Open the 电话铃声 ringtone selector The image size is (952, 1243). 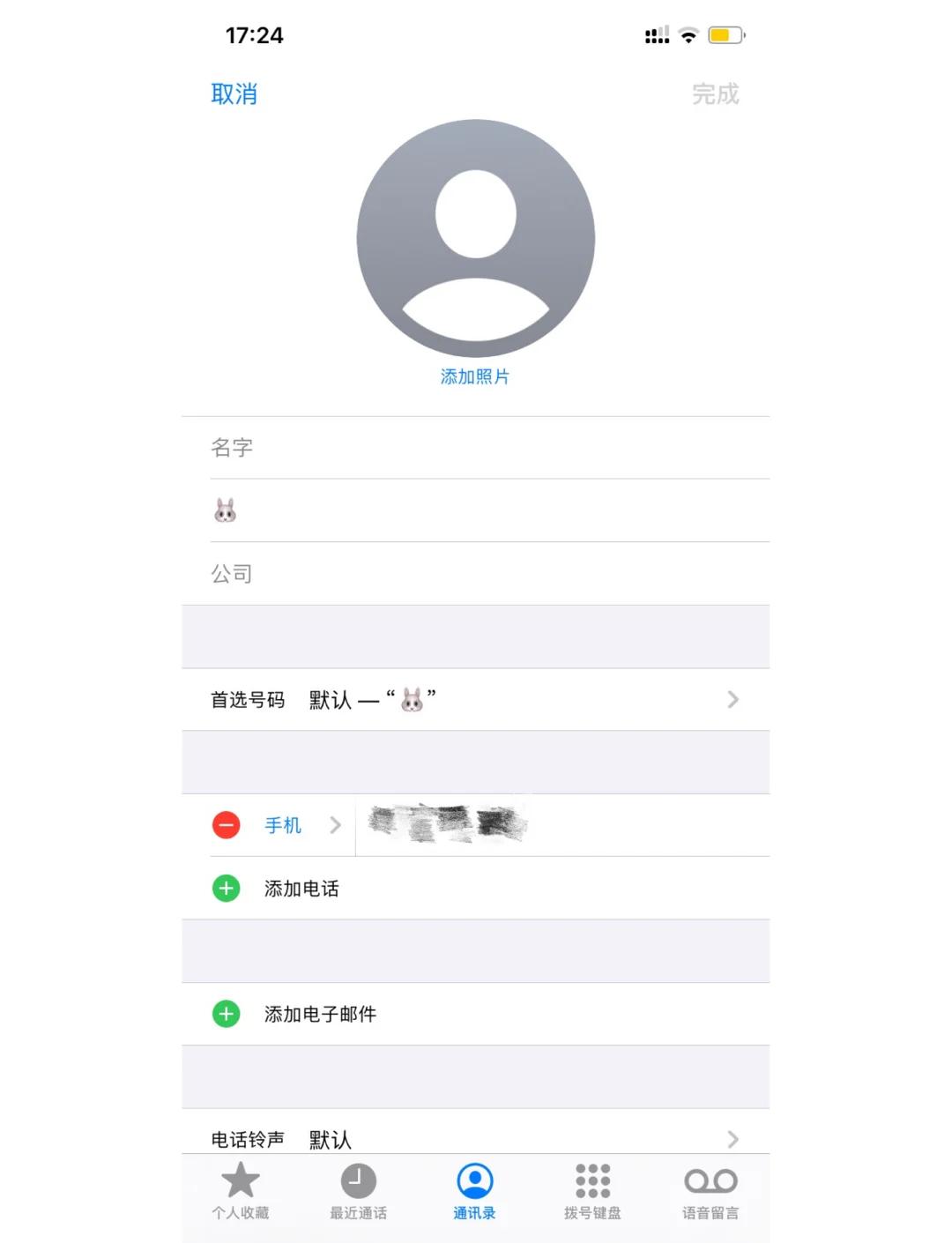476,1138
